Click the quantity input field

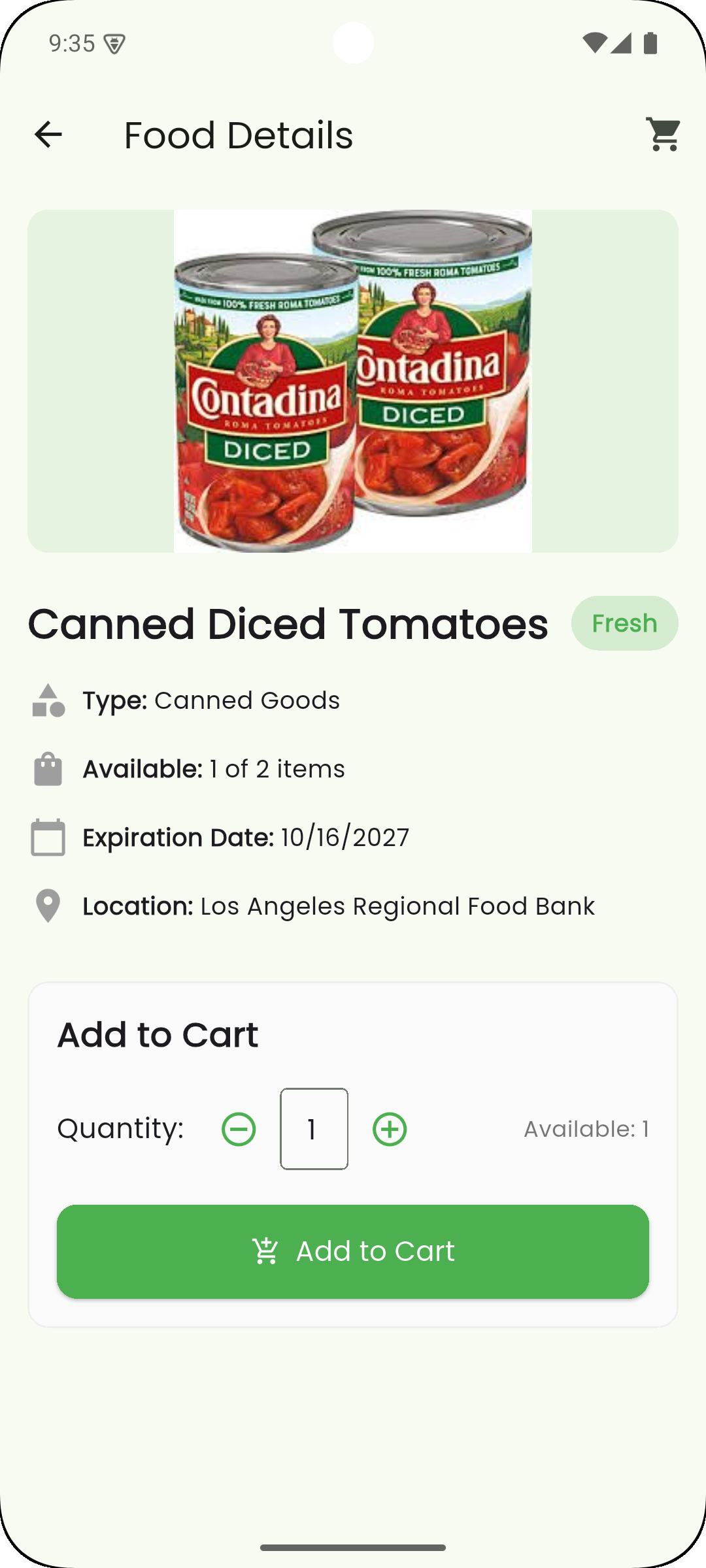[x=314, y=1128]
